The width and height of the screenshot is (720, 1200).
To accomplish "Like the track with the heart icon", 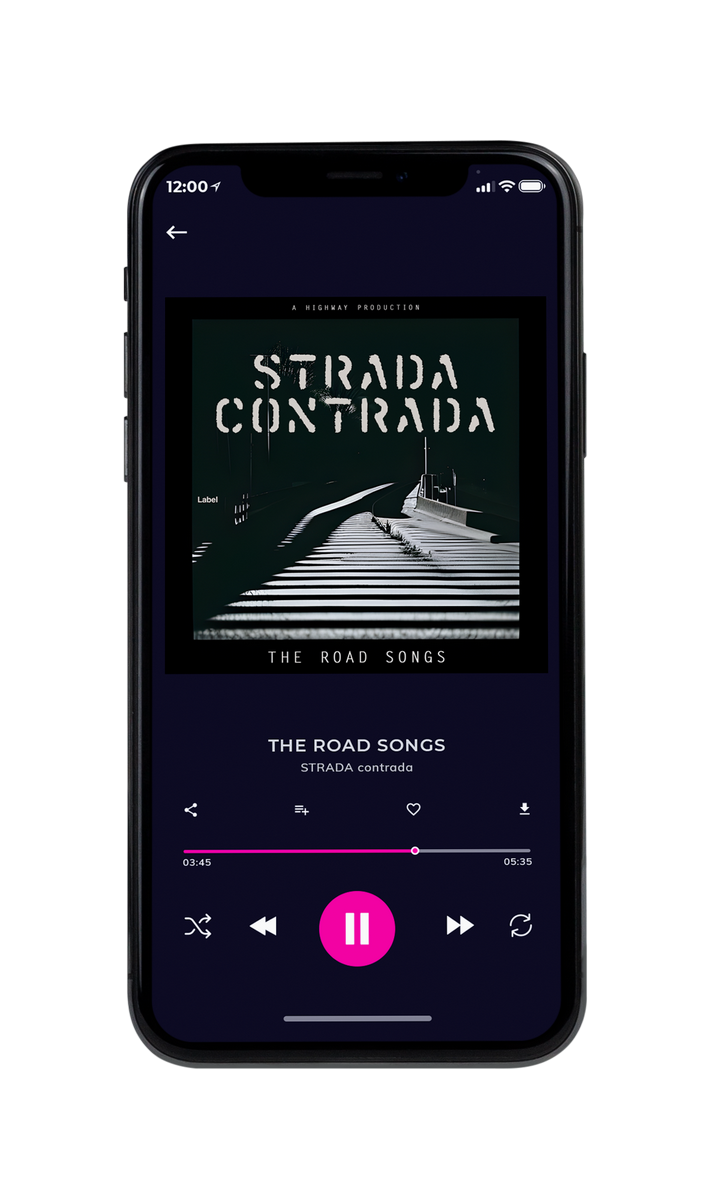I will (413, 810).
